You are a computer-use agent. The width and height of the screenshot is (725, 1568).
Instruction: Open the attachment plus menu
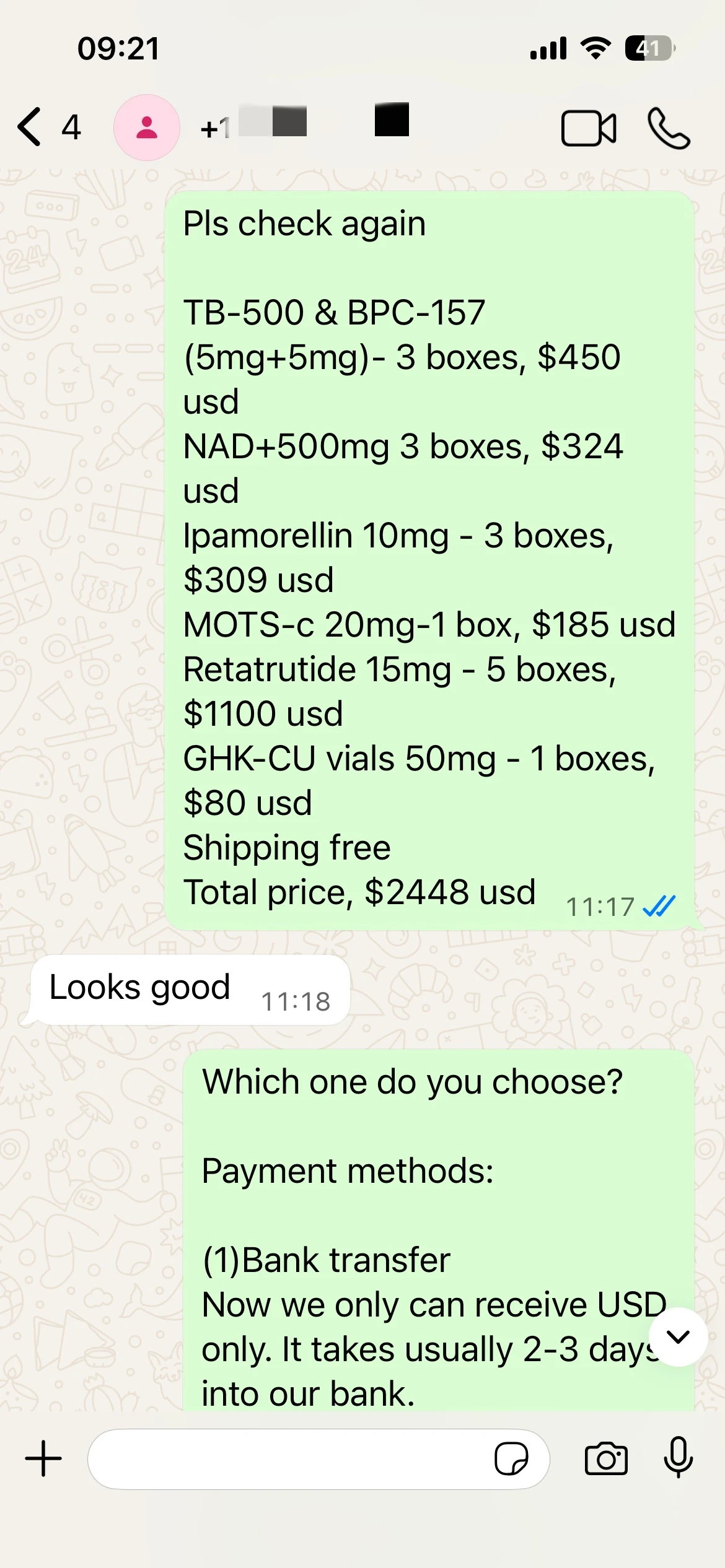click(x=43, y=1458)
